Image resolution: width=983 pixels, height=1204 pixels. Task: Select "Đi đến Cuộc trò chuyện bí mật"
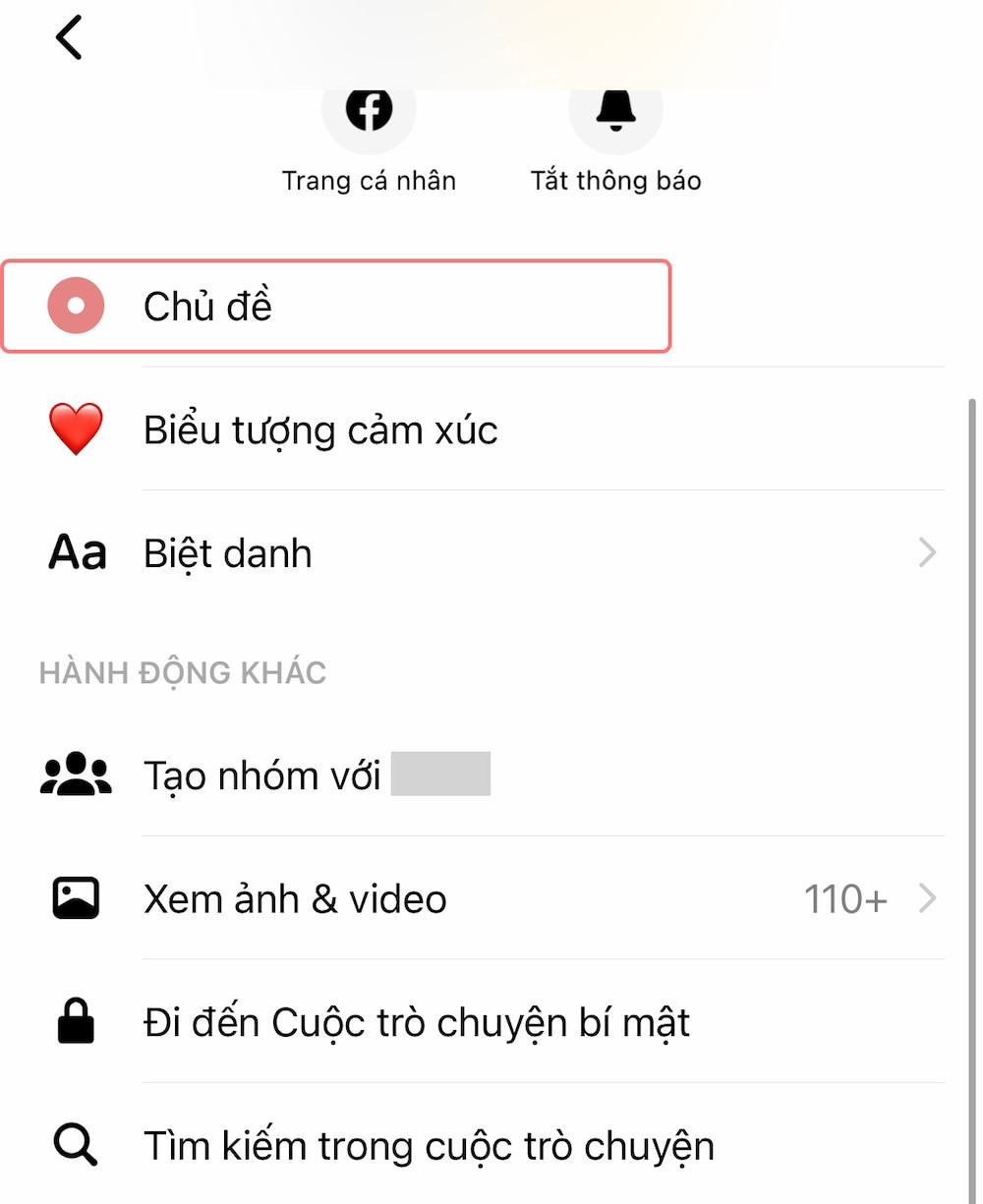418,1021
